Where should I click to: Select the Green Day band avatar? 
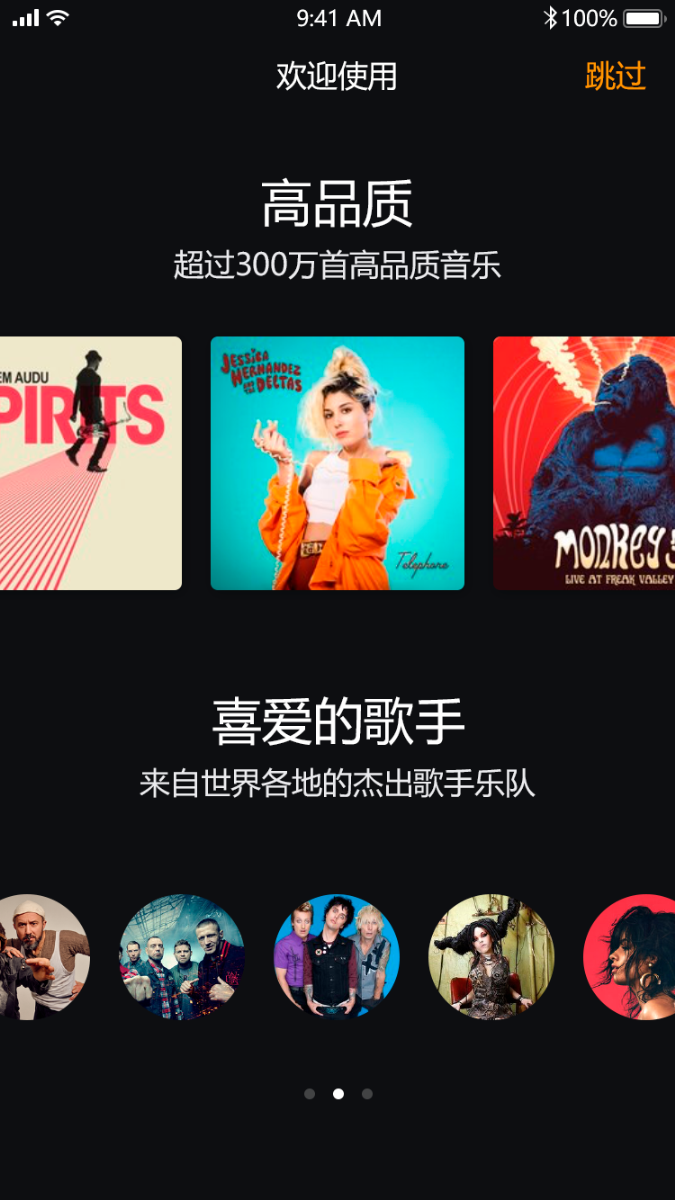pos(337,957)
